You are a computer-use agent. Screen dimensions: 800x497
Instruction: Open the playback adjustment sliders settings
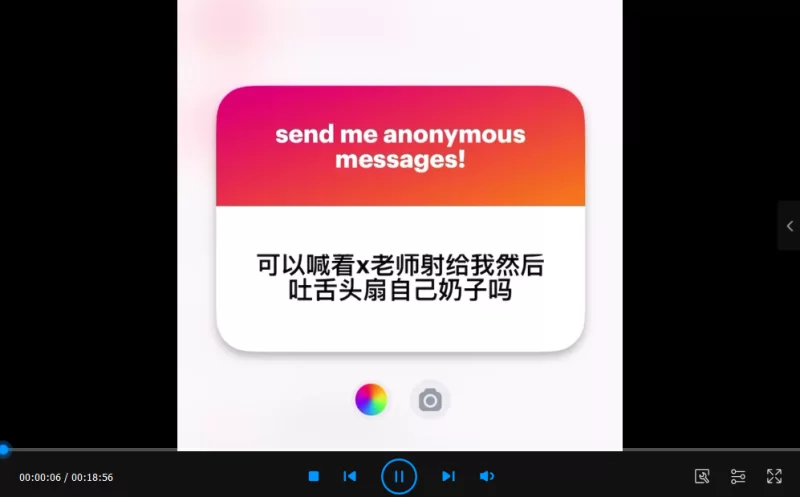pyautogui.click(x=738, y=476)
